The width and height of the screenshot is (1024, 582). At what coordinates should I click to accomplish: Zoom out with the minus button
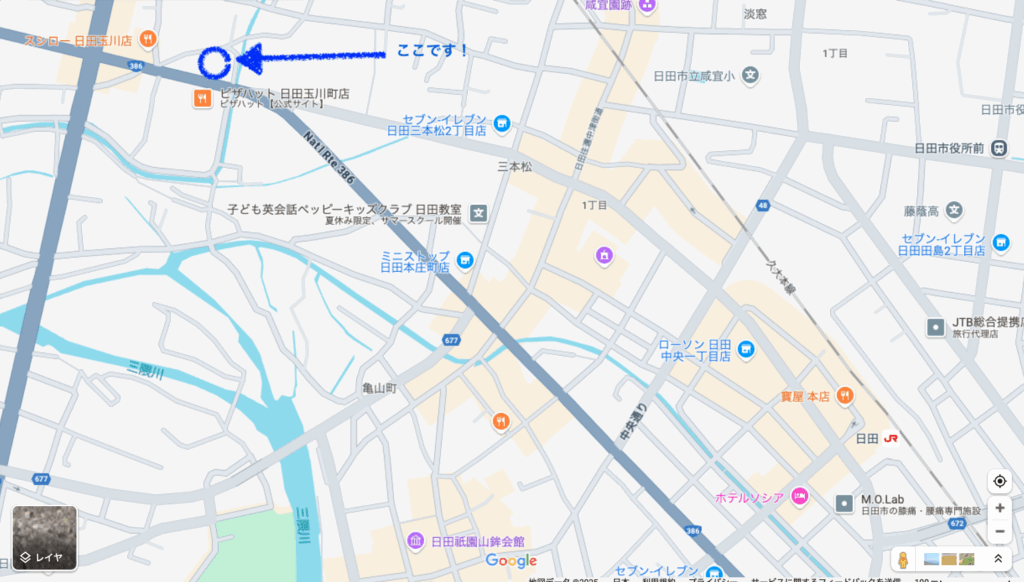(999, 531)
